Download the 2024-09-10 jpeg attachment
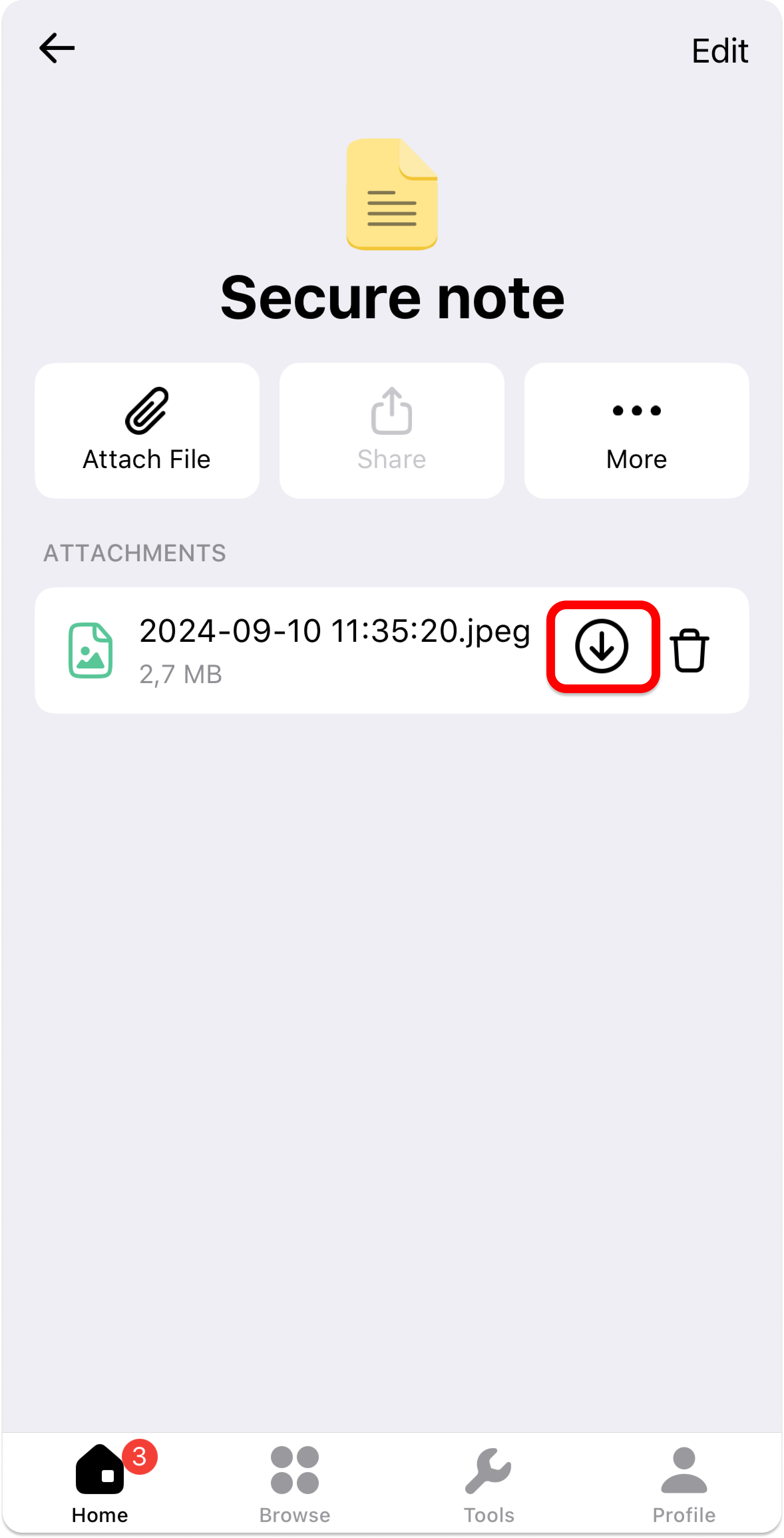Screen dimensions: 784x1538 coord(601,646)
